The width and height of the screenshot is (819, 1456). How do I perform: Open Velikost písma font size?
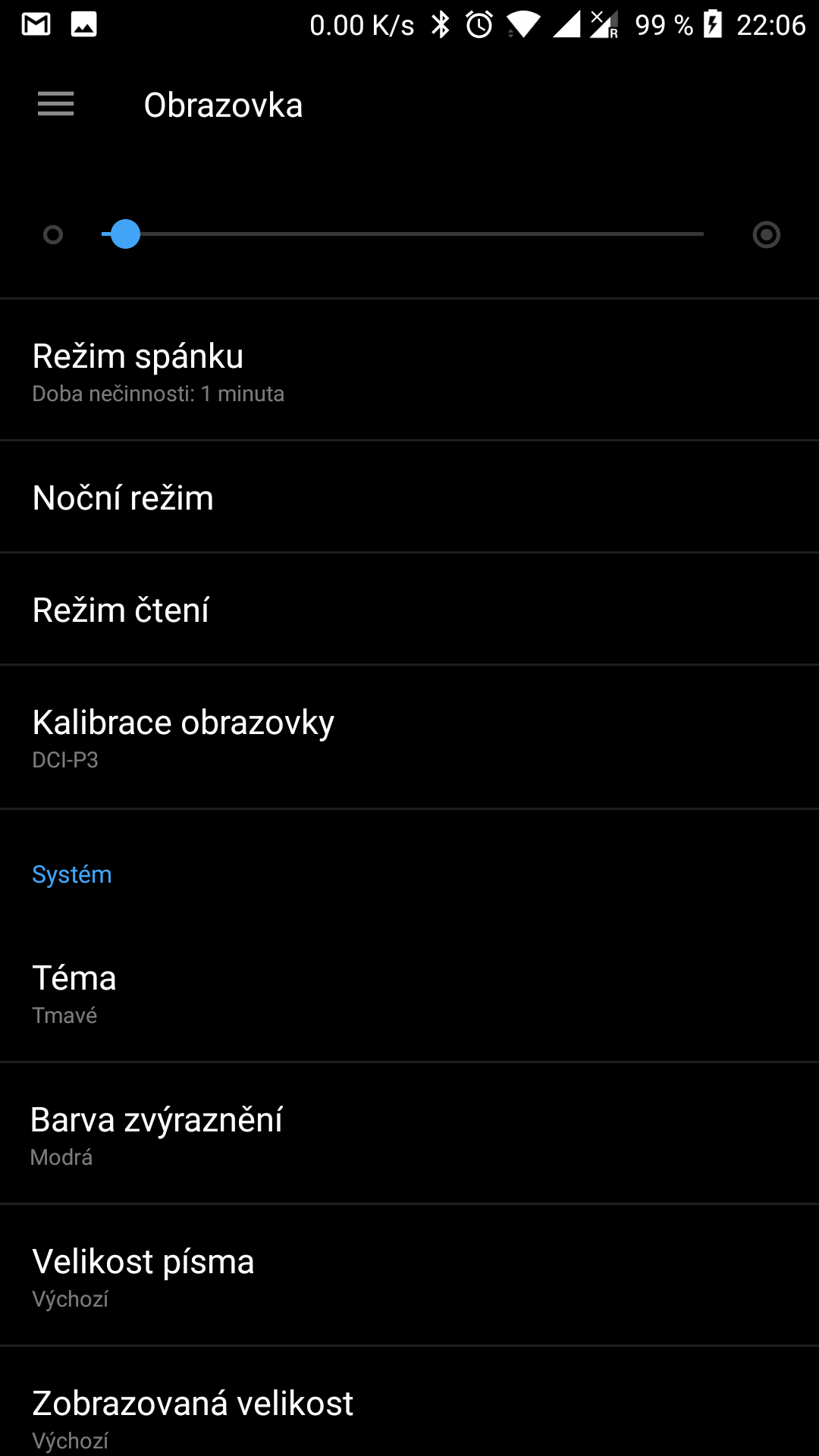pos(409,1276)
